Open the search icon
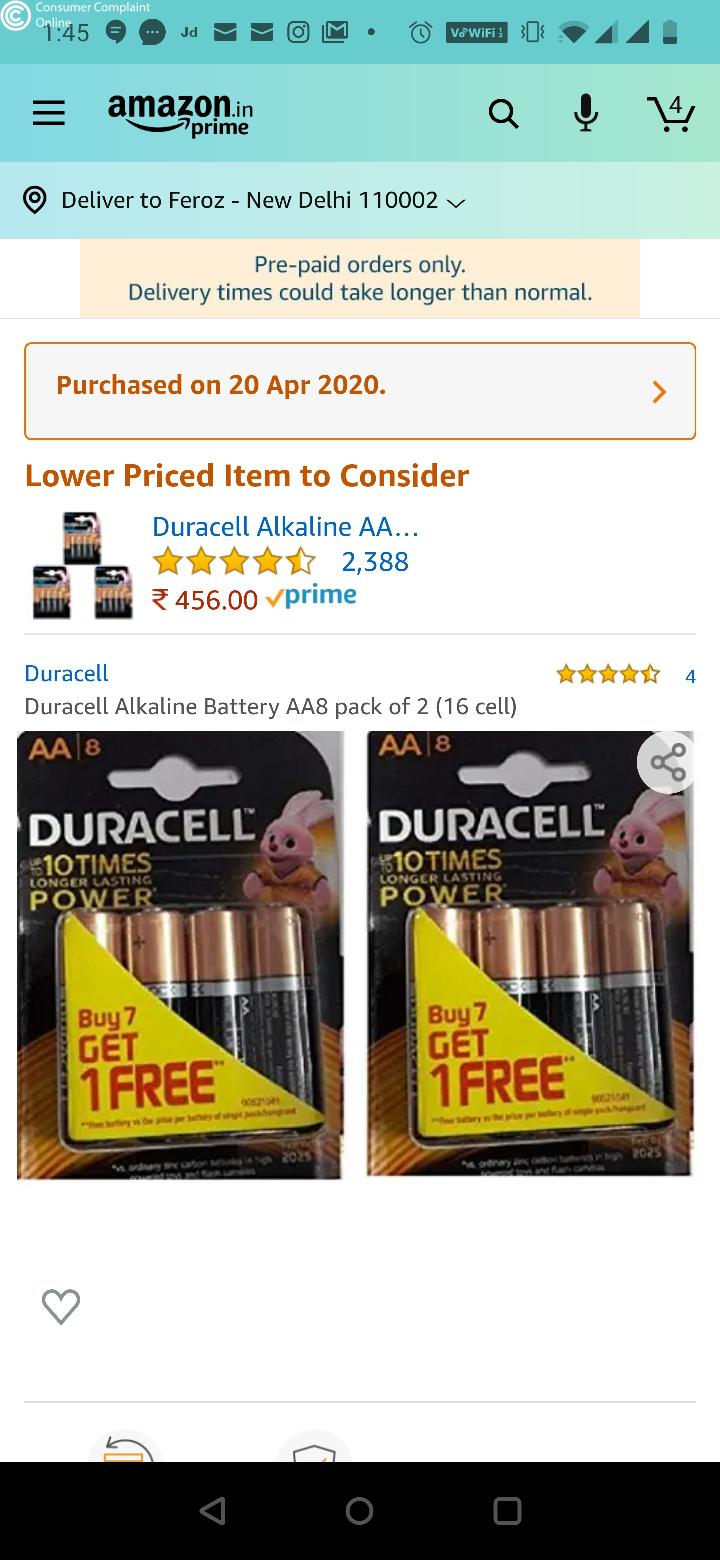This screenshot has height=1560, width=720. pyautogui.click(x=503, y=115)
